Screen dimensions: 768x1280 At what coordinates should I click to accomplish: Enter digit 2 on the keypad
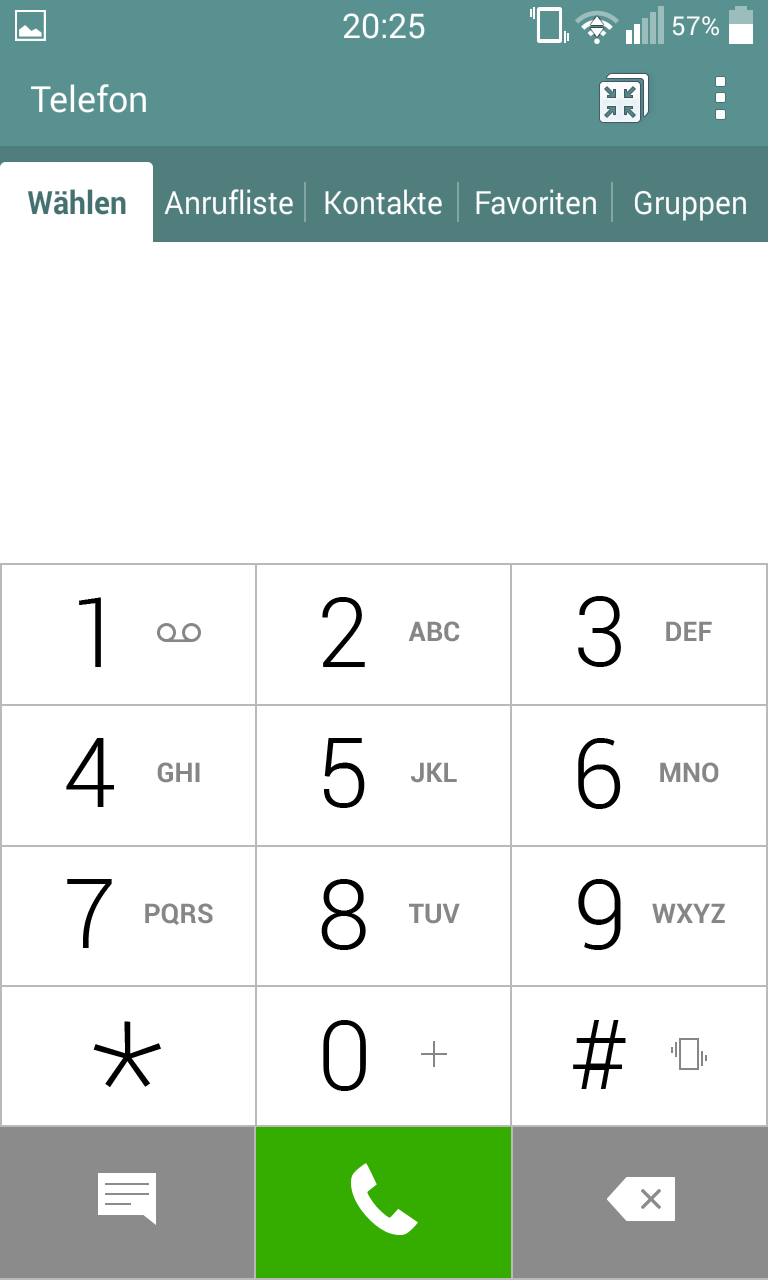[384, 634]
